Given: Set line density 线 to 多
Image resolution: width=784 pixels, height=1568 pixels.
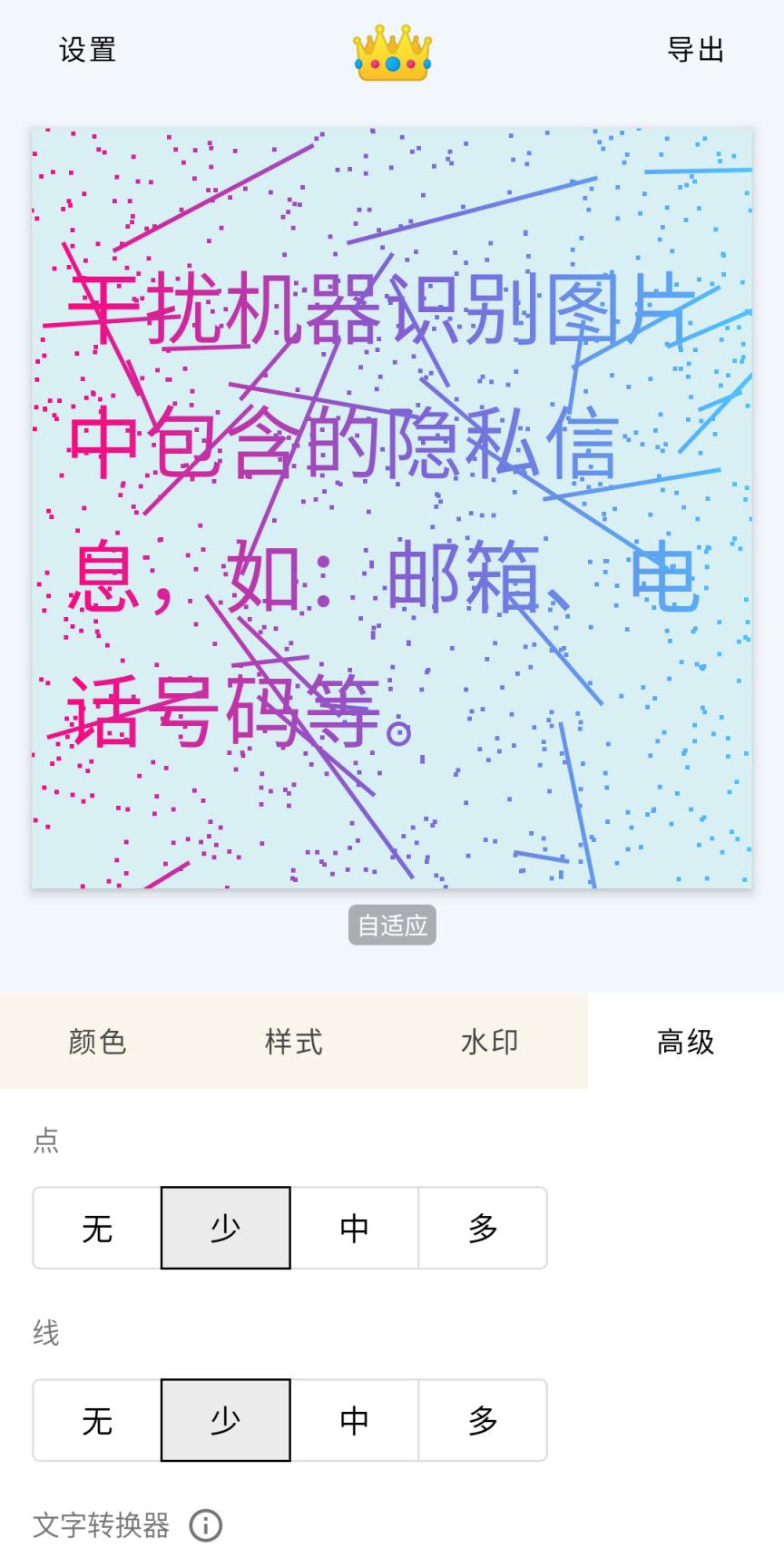Looking at the screenshot, I should pyautogui.click(x=484, y=1420).
